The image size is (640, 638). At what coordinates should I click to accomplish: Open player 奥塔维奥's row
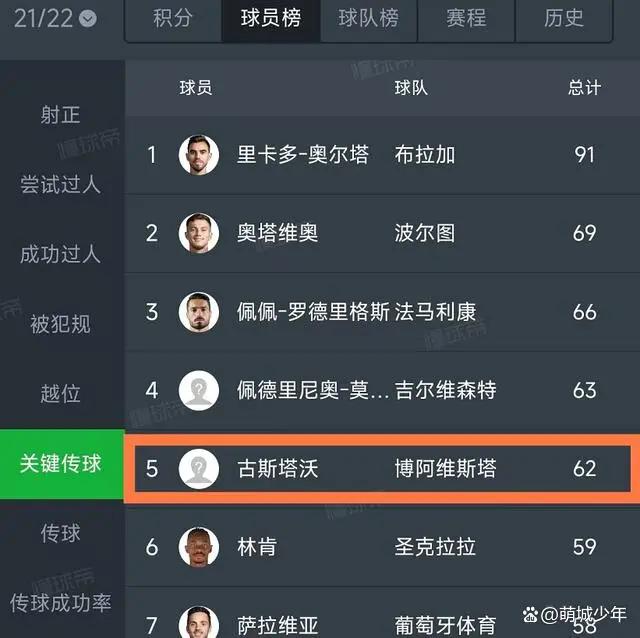pos(278,233)
